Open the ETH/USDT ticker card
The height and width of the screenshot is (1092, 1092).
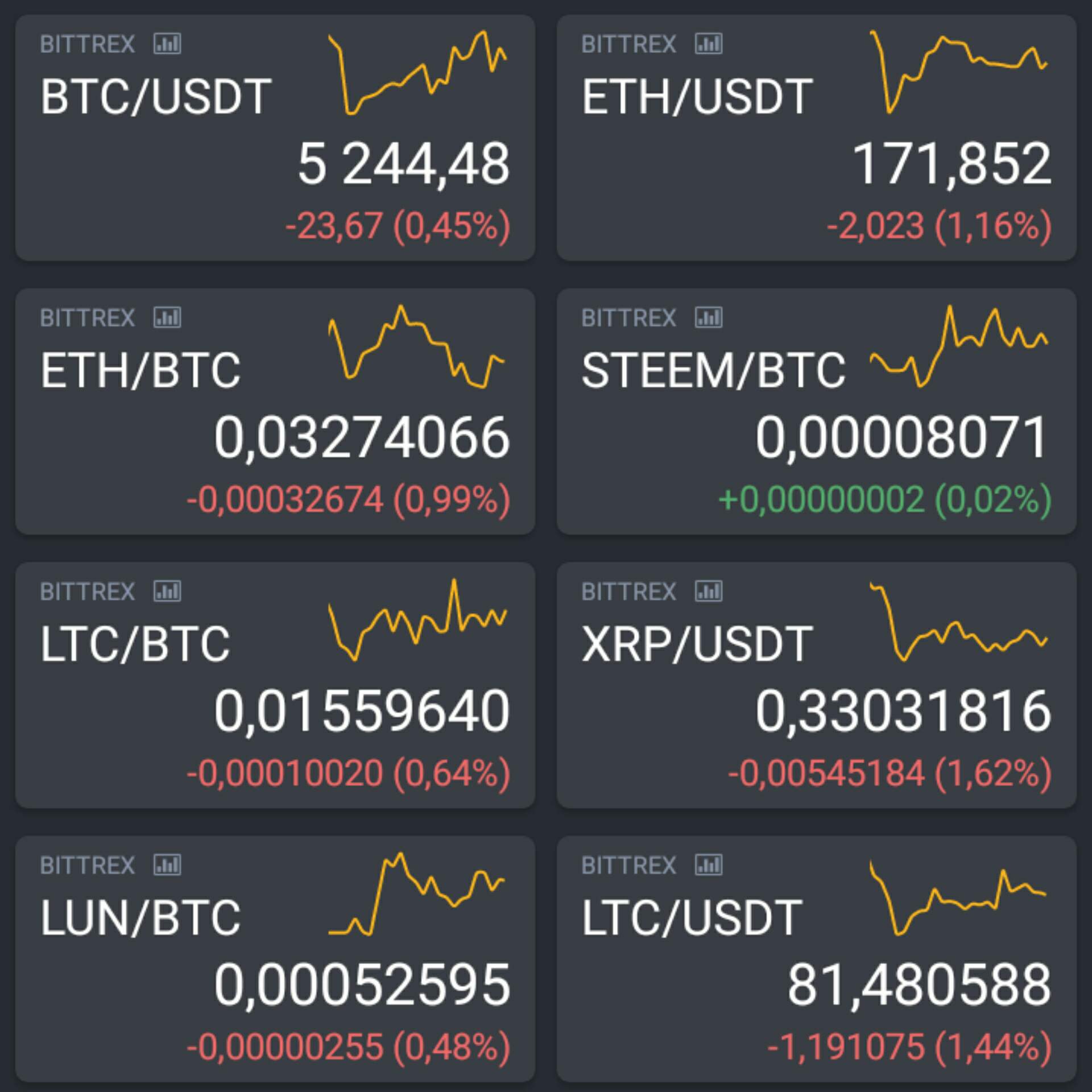[816, 138]
